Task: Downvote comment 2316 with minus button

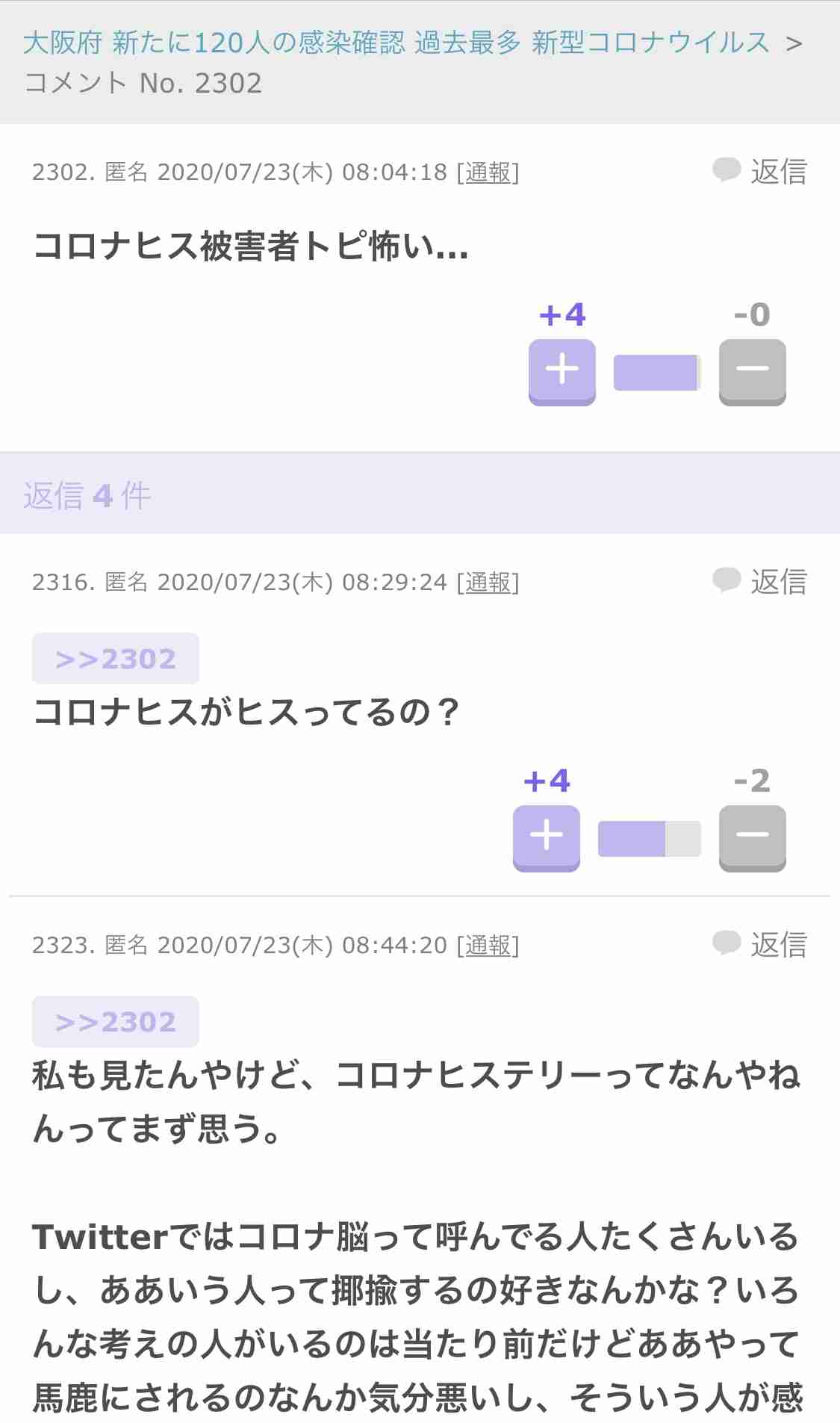Action: coord(753,838)
